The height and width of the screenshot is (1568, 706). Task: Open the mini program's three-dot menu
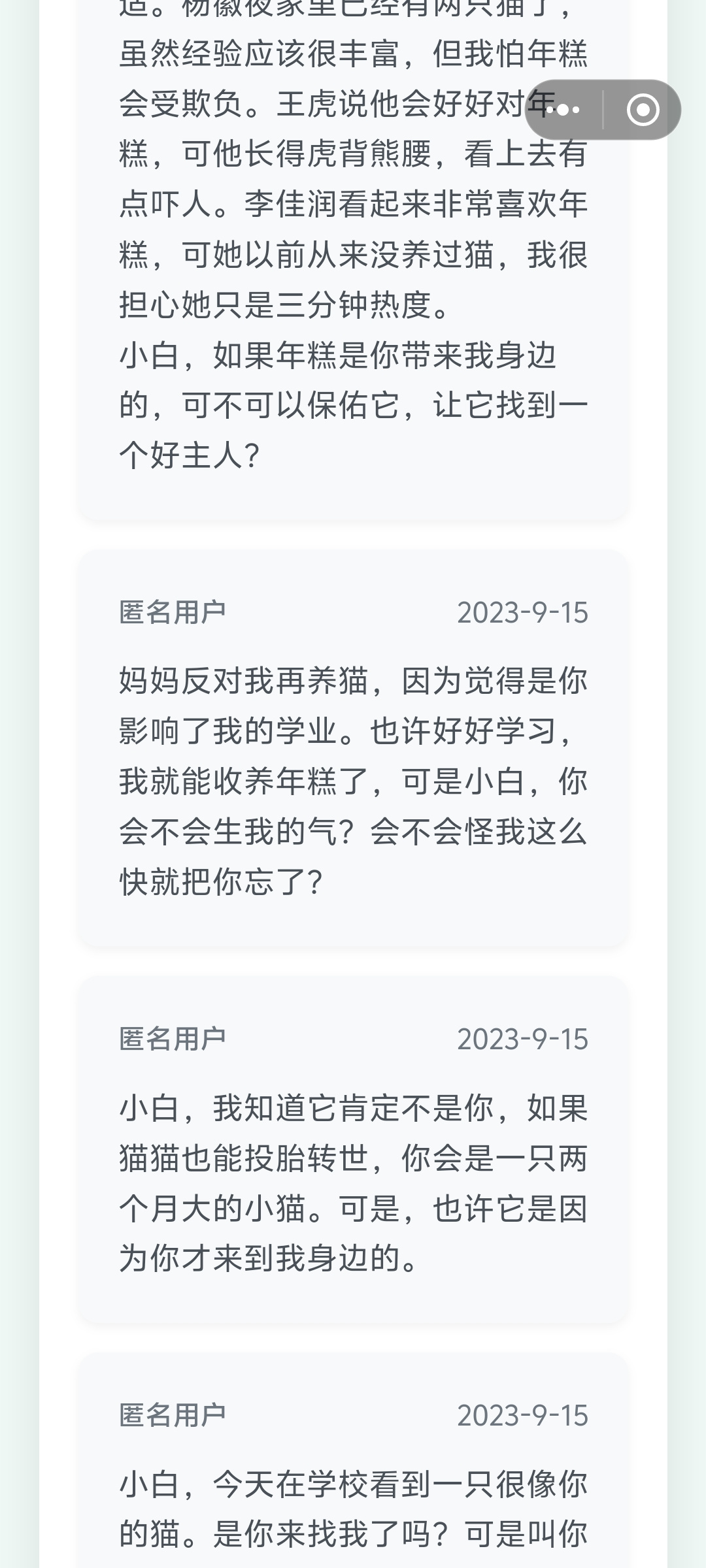pyautogui.click(x=563, y=110)
